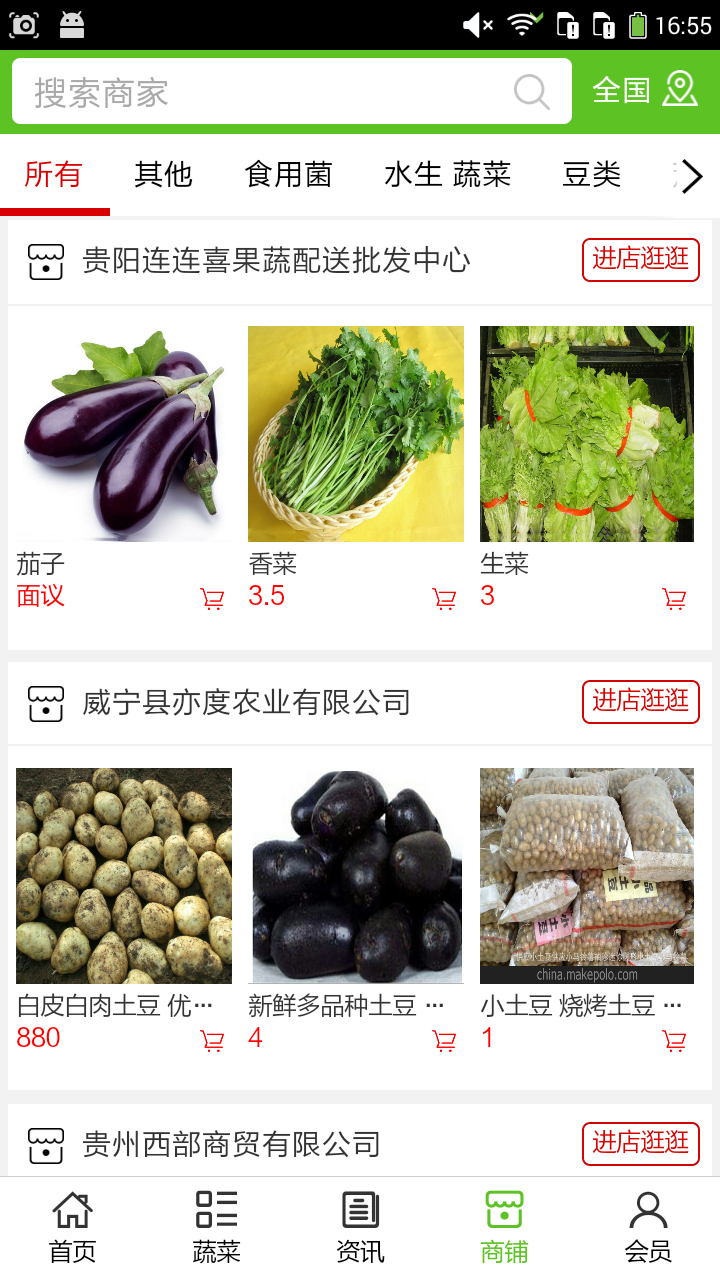Viewport: 720px width, 1280px height.
Task: Select the 豆类 category tab
Action: [592, 174]
